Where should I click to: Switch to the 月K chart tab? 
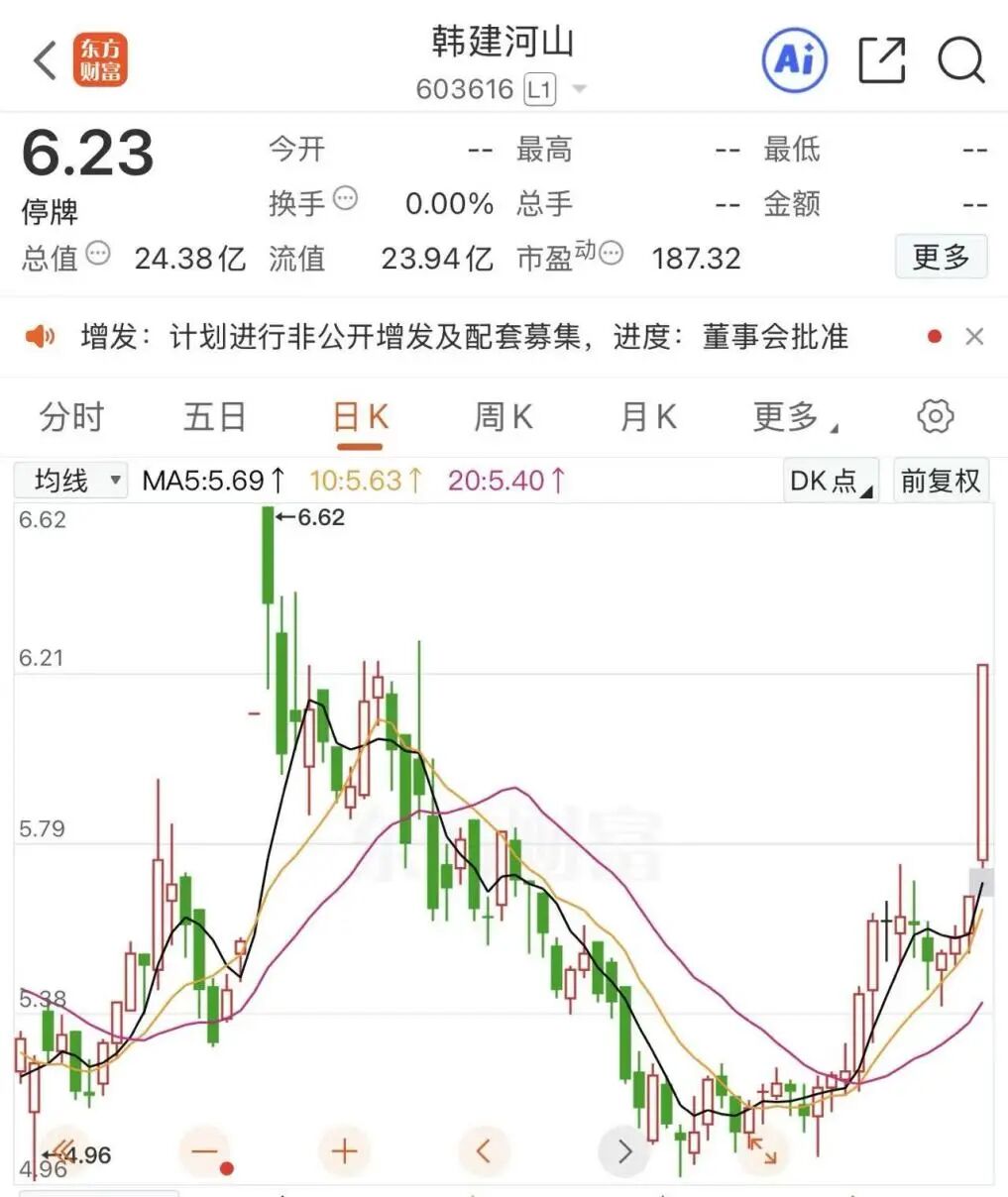(x=648, y=417)
